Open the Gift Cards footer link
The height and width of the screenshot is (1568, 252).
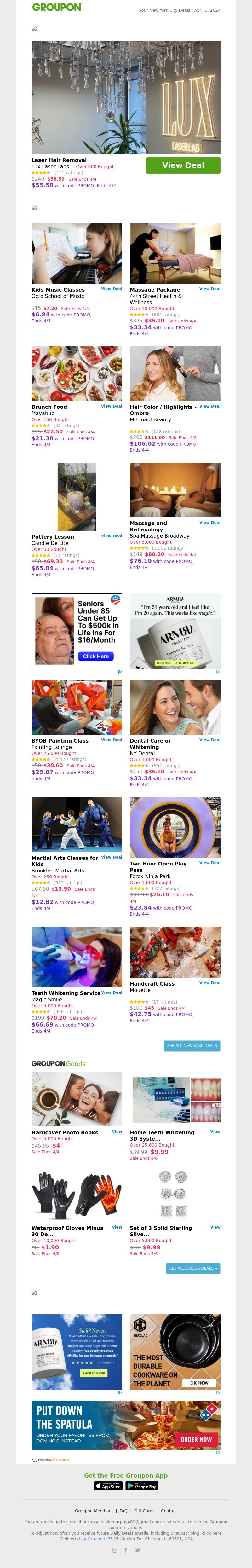pos(144,1511)
